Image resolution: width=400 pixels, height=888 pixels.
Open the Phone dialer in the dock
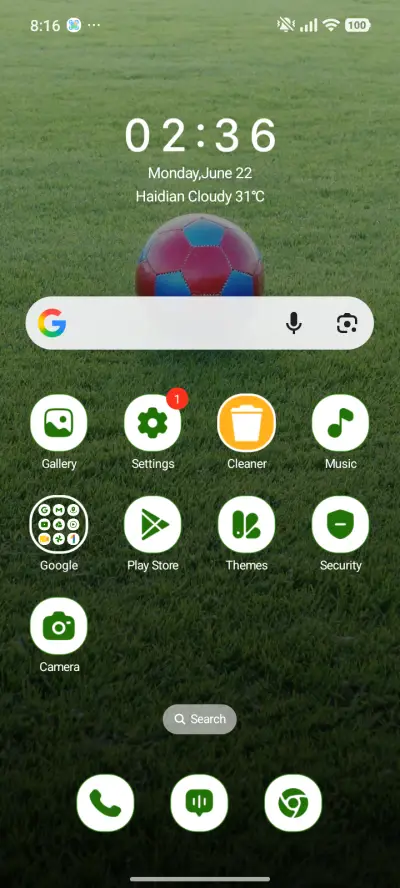[105, 803]
